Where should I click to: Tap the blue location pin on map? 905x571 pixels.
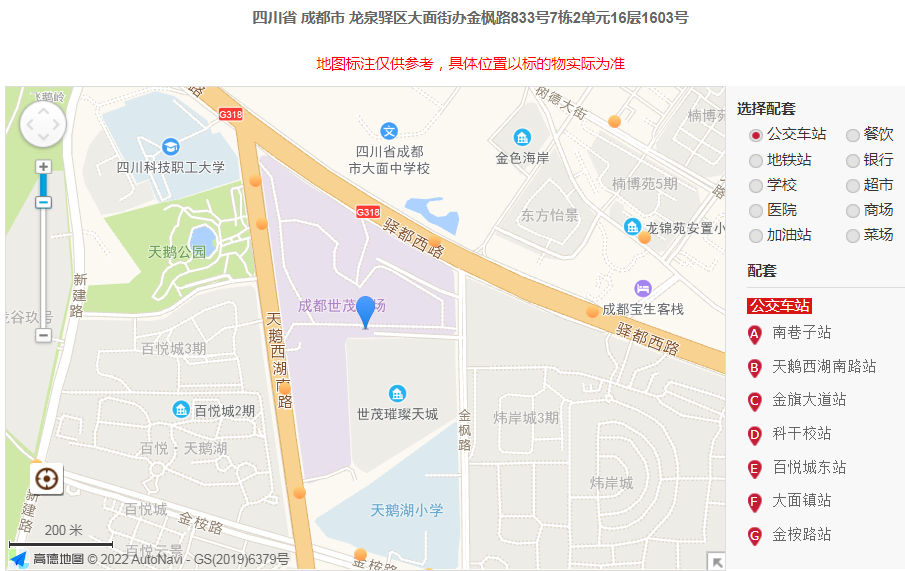366,310
